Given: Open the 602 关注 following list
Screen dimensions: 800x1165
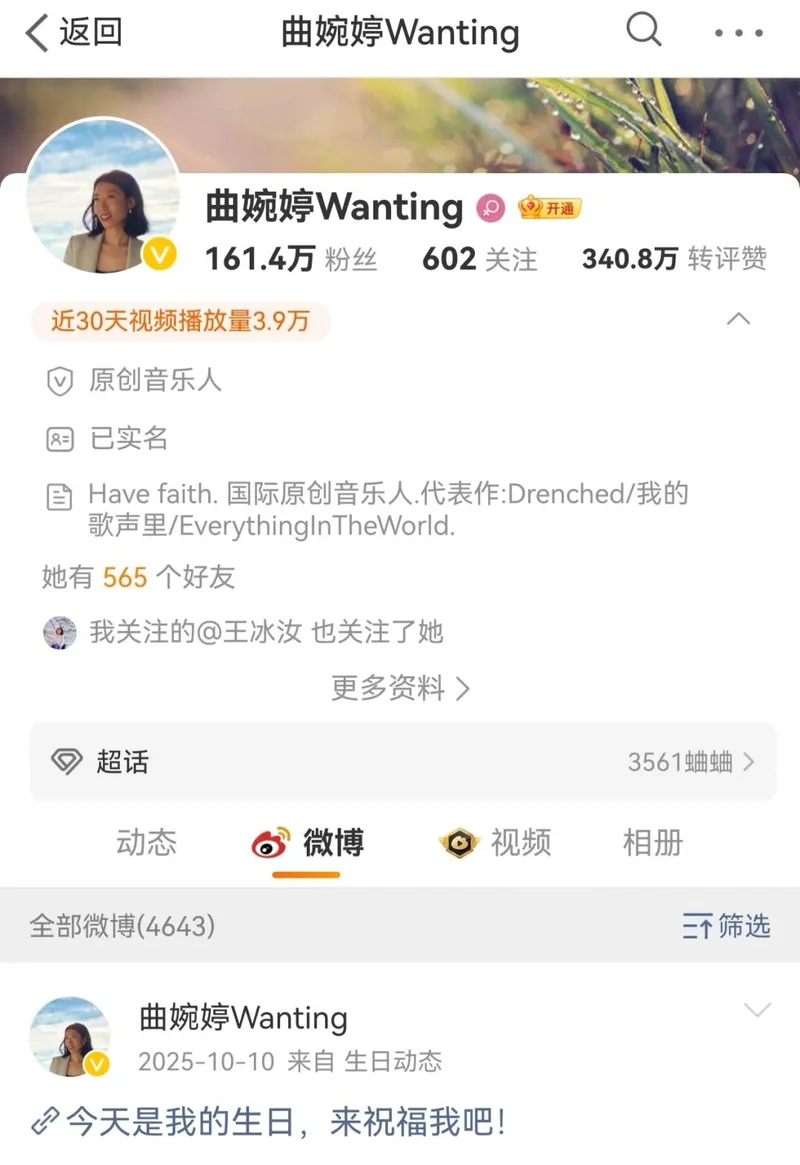Looking at the screenshot, I should coord(479,259).
